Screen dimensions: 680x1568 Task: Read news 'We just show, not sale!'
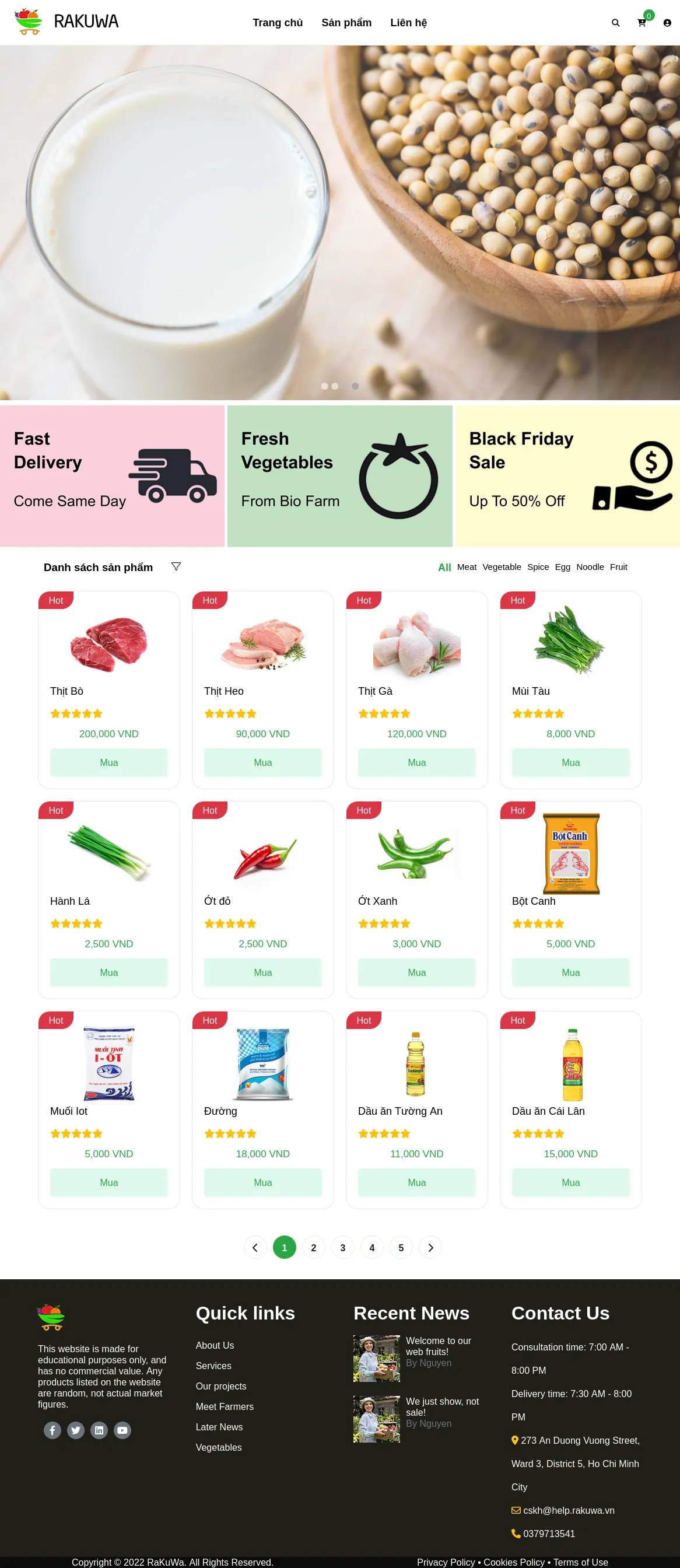(442, 1406)
